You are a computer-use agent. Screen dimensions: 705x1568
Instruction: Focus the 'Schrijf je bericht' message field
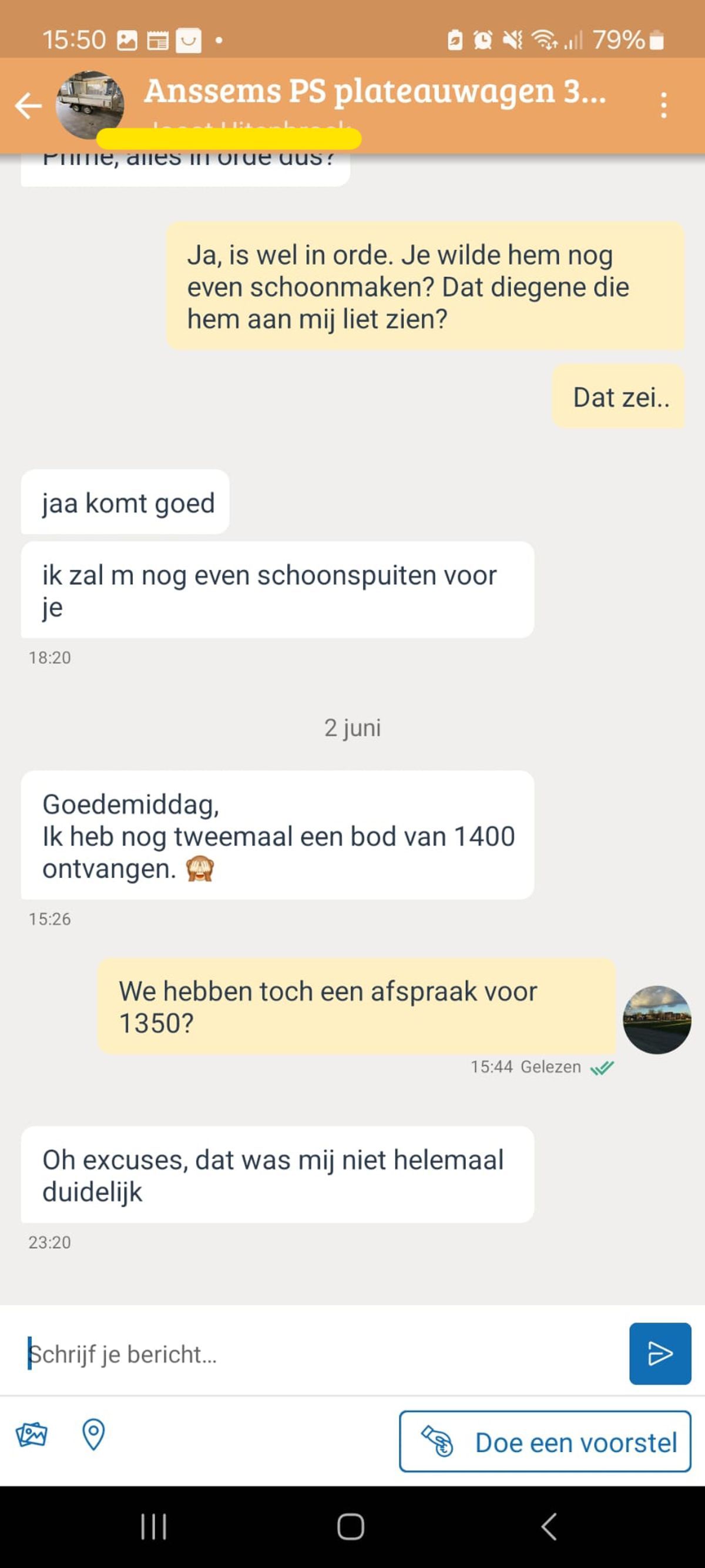[x=323, y=1354]
